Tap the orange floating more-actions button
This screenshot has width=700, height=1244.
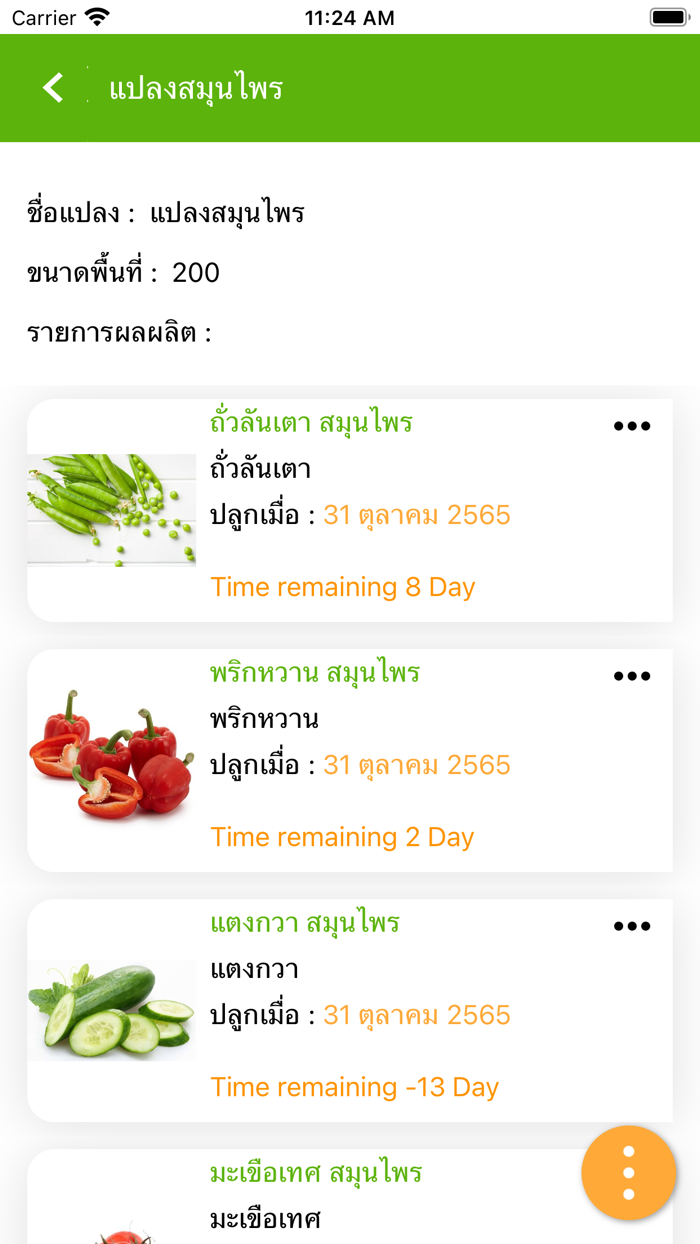(629, 1174)
